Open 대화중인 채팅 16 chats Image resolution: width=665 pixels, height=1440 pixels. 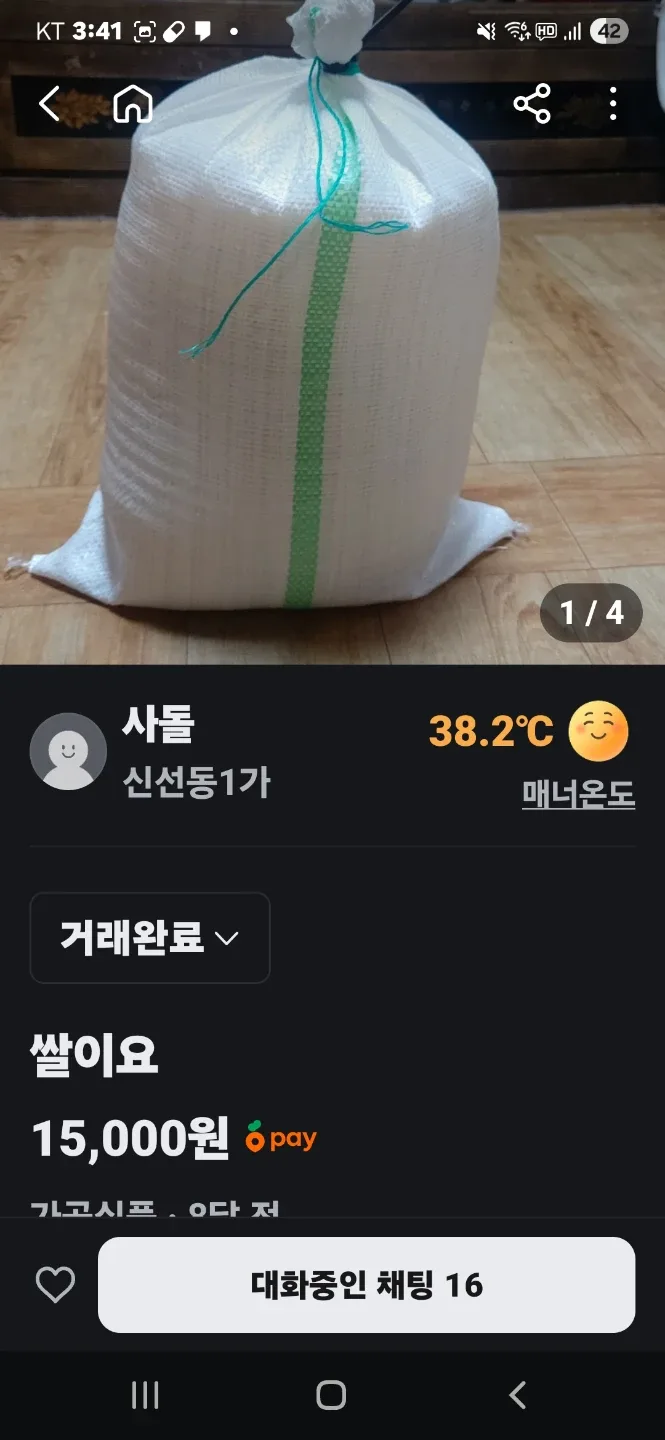[366, 1285]
